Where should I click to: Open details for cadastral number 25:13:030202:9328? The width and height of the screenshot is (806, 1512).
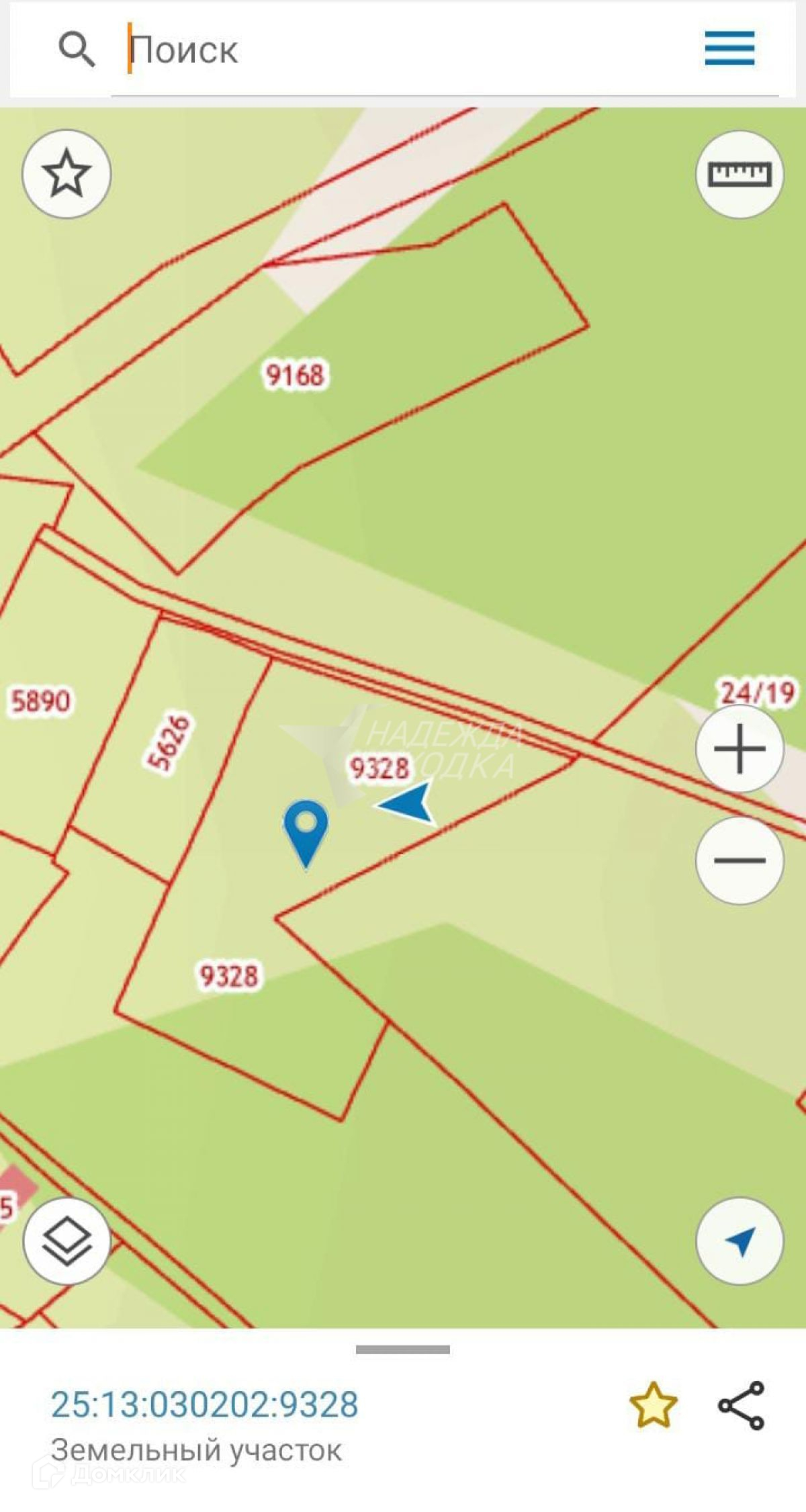pos(205,1405)
